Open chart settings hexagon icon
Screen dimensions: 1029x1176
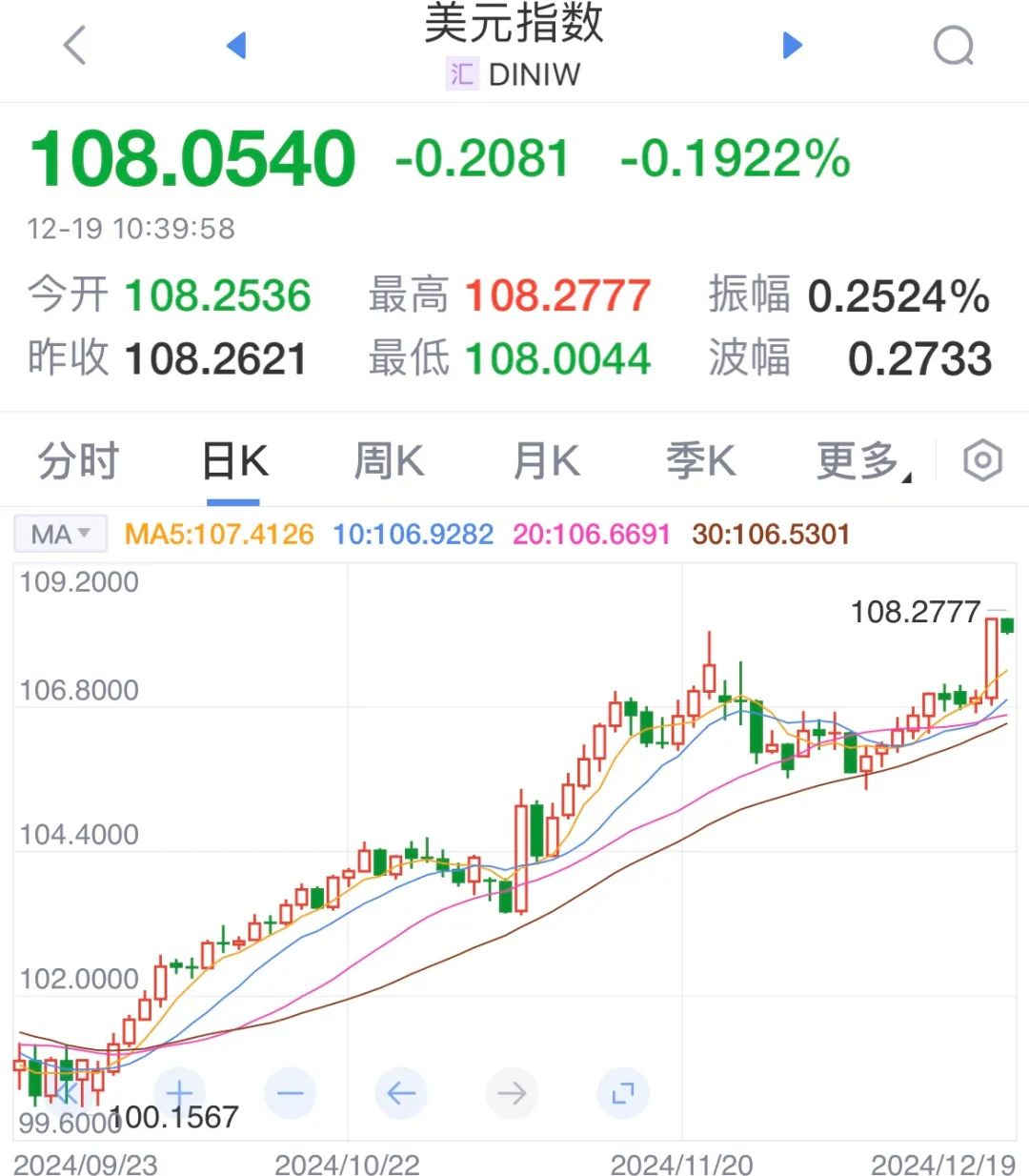pos(982,461)
